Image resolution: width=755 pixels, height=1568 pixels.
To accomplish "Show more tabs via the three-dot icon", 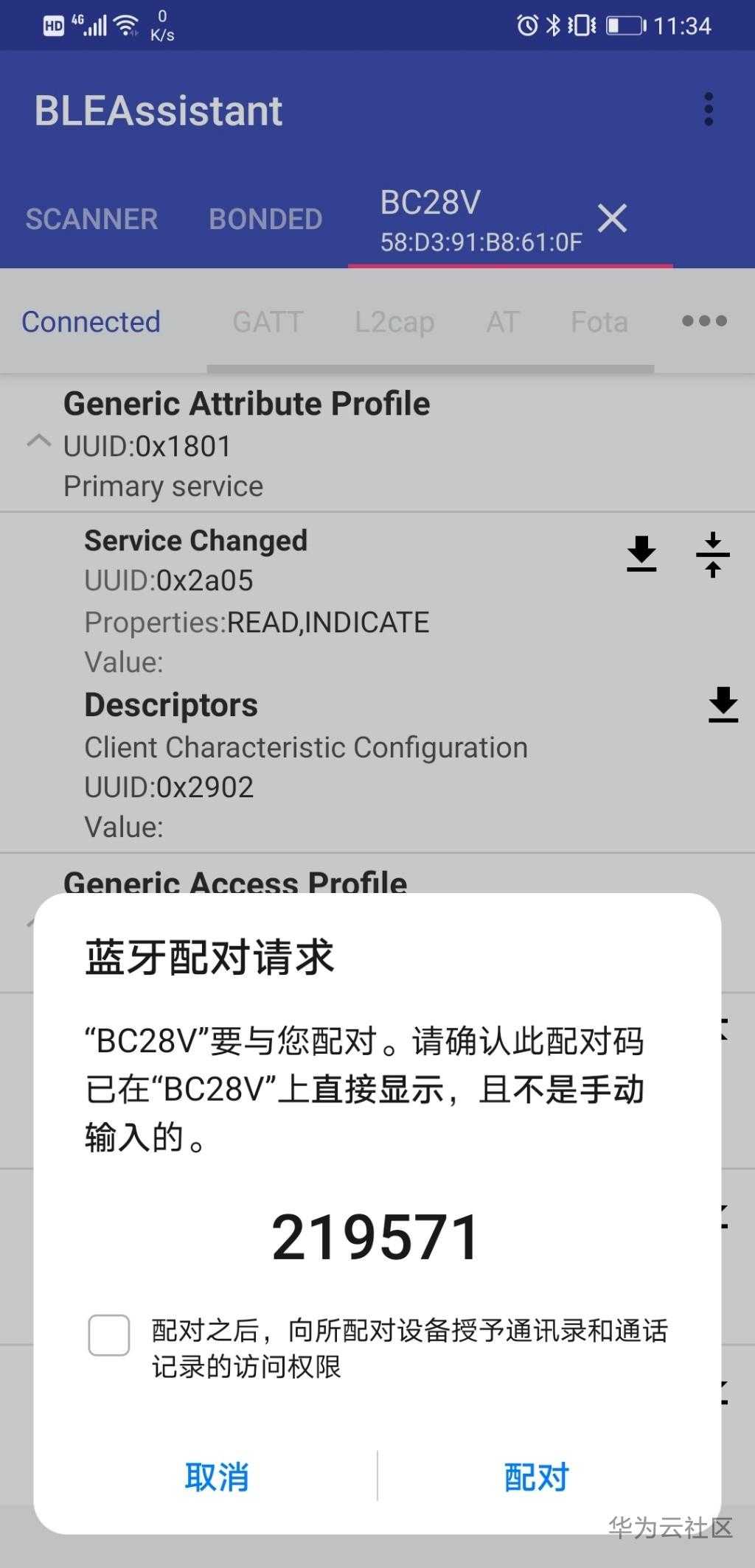I will (x=704, y=321).
